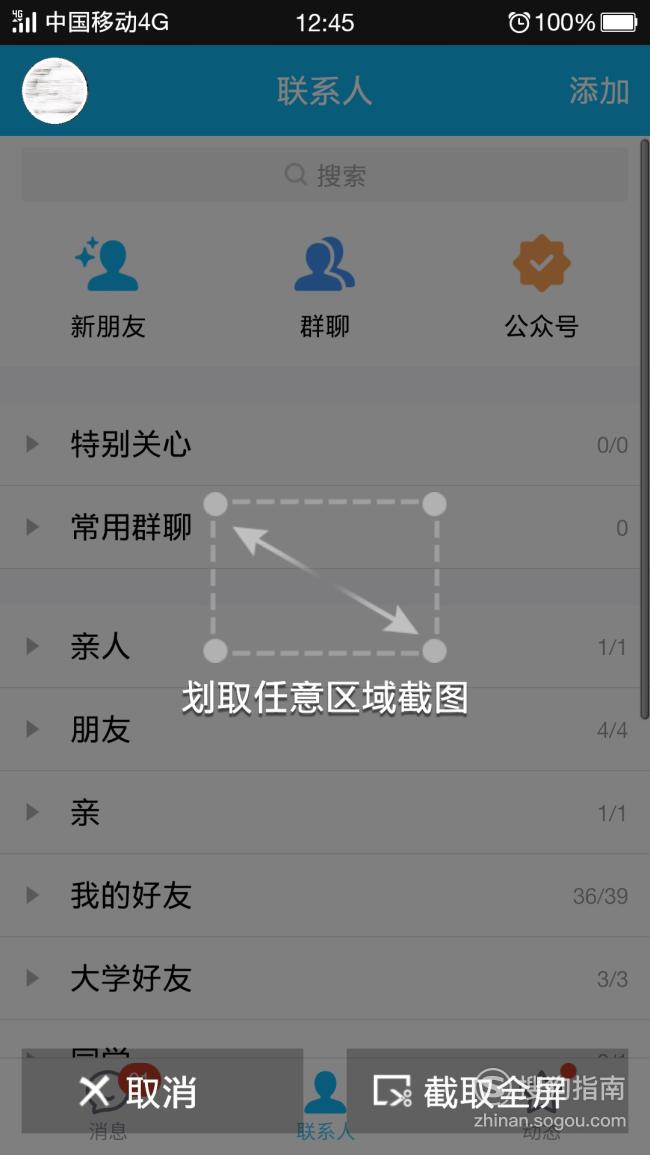Expand the 常用群聊 group
Viewport: 650px width, 1155px height.
pos(325,527)
